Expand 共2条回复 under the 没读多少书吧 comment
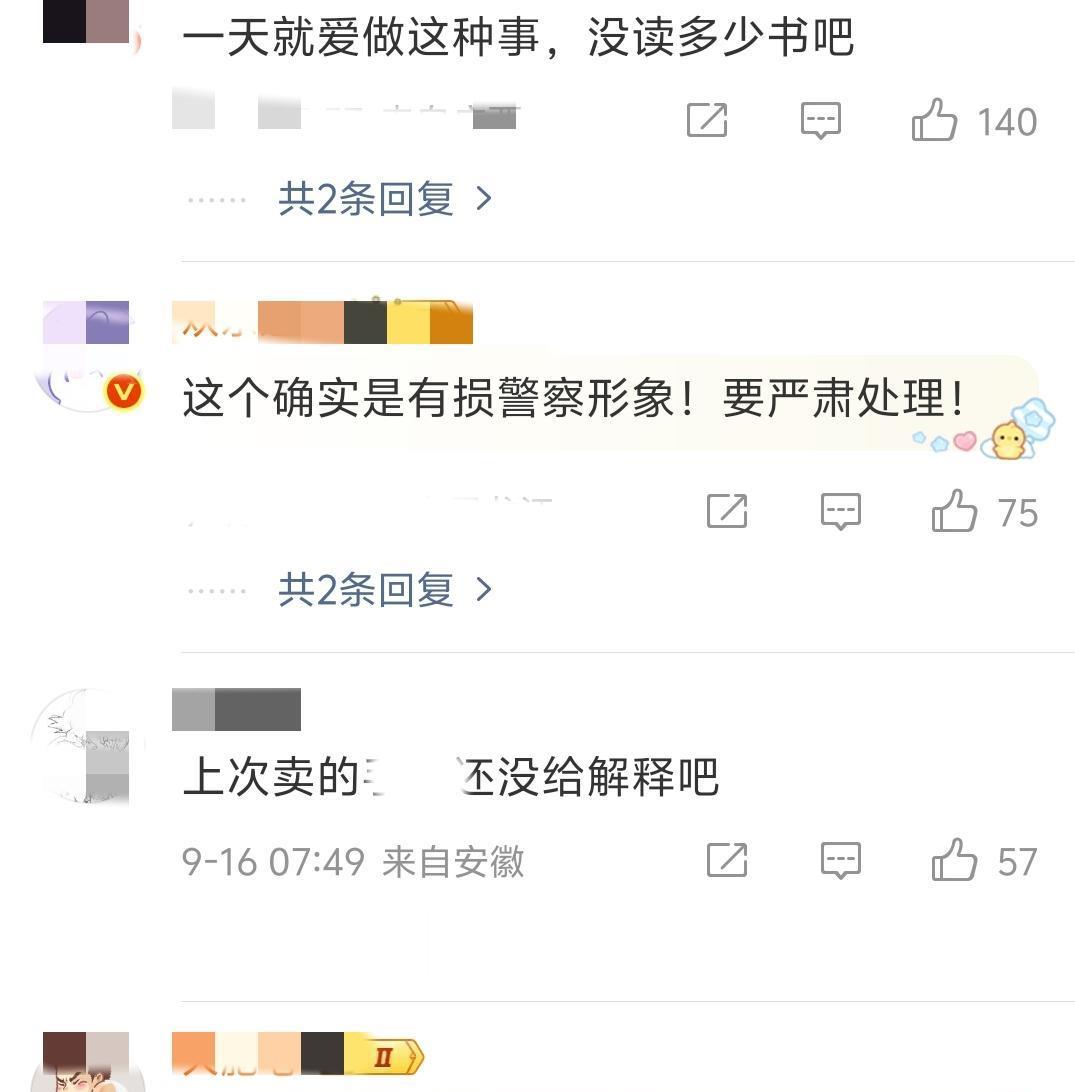The height and width of the screenshot is (1092, 1075). point(385,199)
